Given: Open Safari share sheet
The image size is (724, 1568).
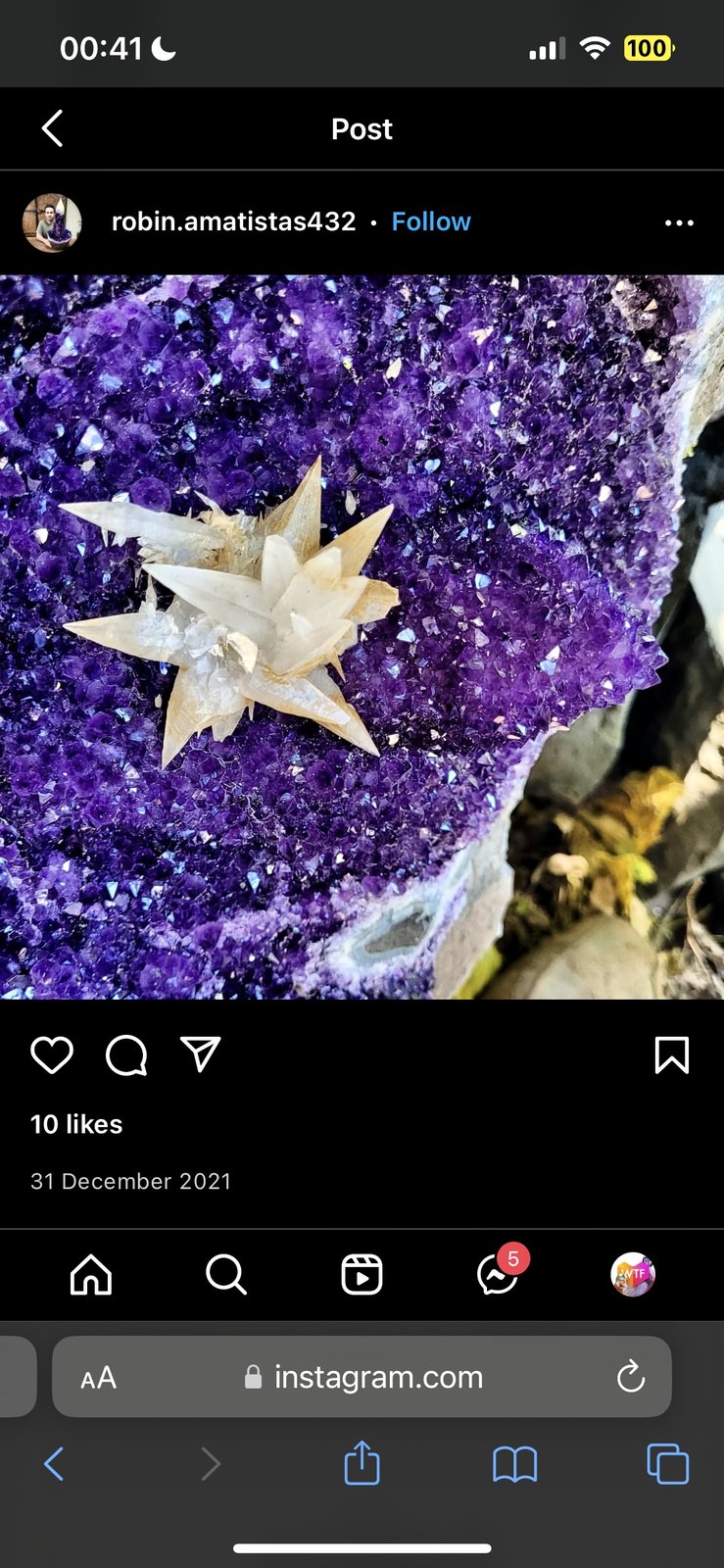Looking at the screenshot, I should 362,1464.
